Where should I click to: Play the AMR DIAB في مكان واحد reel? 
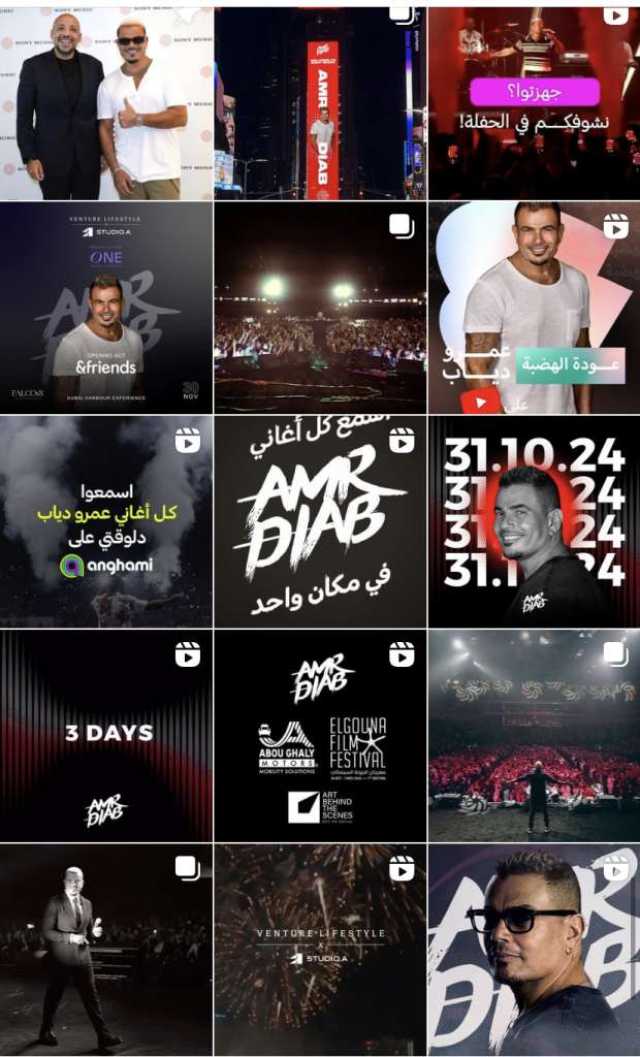320,522
